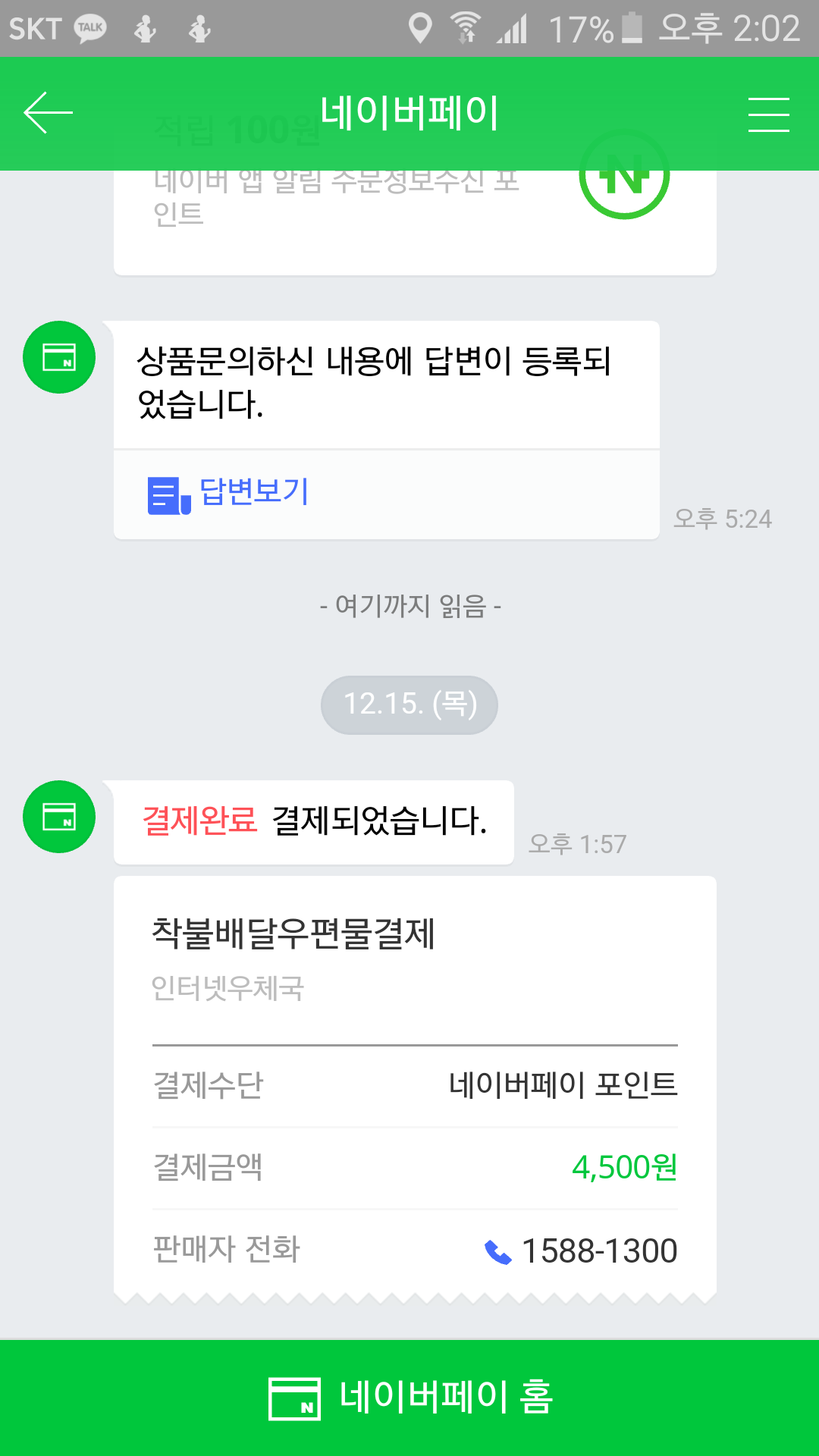Open 네이버페이 홈 at the bottom
This screenshot has height=1456, width=819.
pyautogui.click(x=409, y=1397)
